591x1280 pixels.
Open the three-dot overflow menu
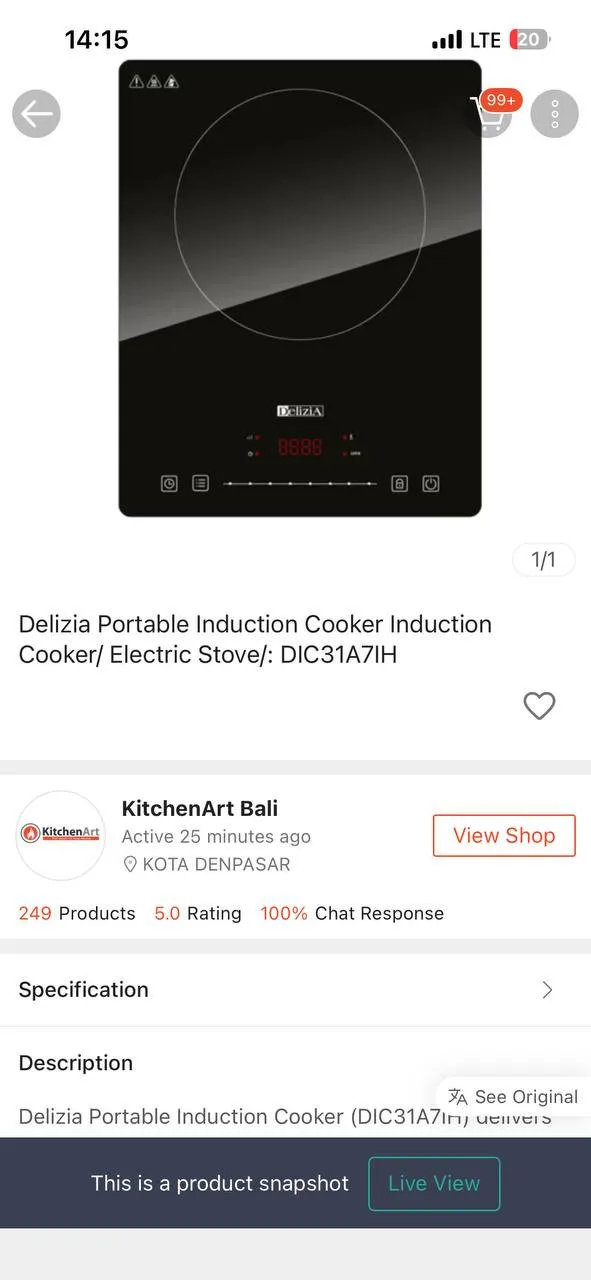[x=554, y=114]
